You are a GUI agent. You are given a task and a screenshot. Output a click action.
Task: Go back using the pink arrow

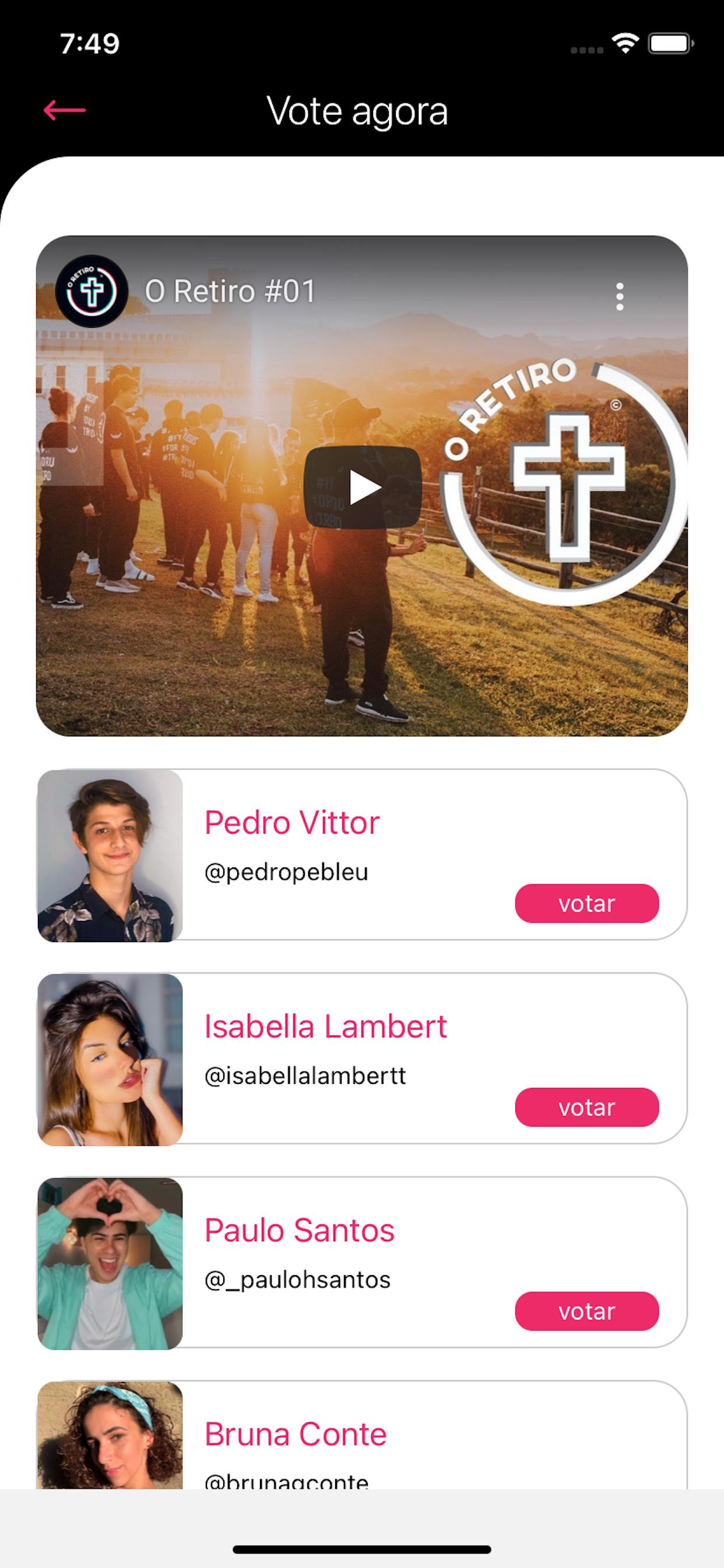[x=65, y=110]
